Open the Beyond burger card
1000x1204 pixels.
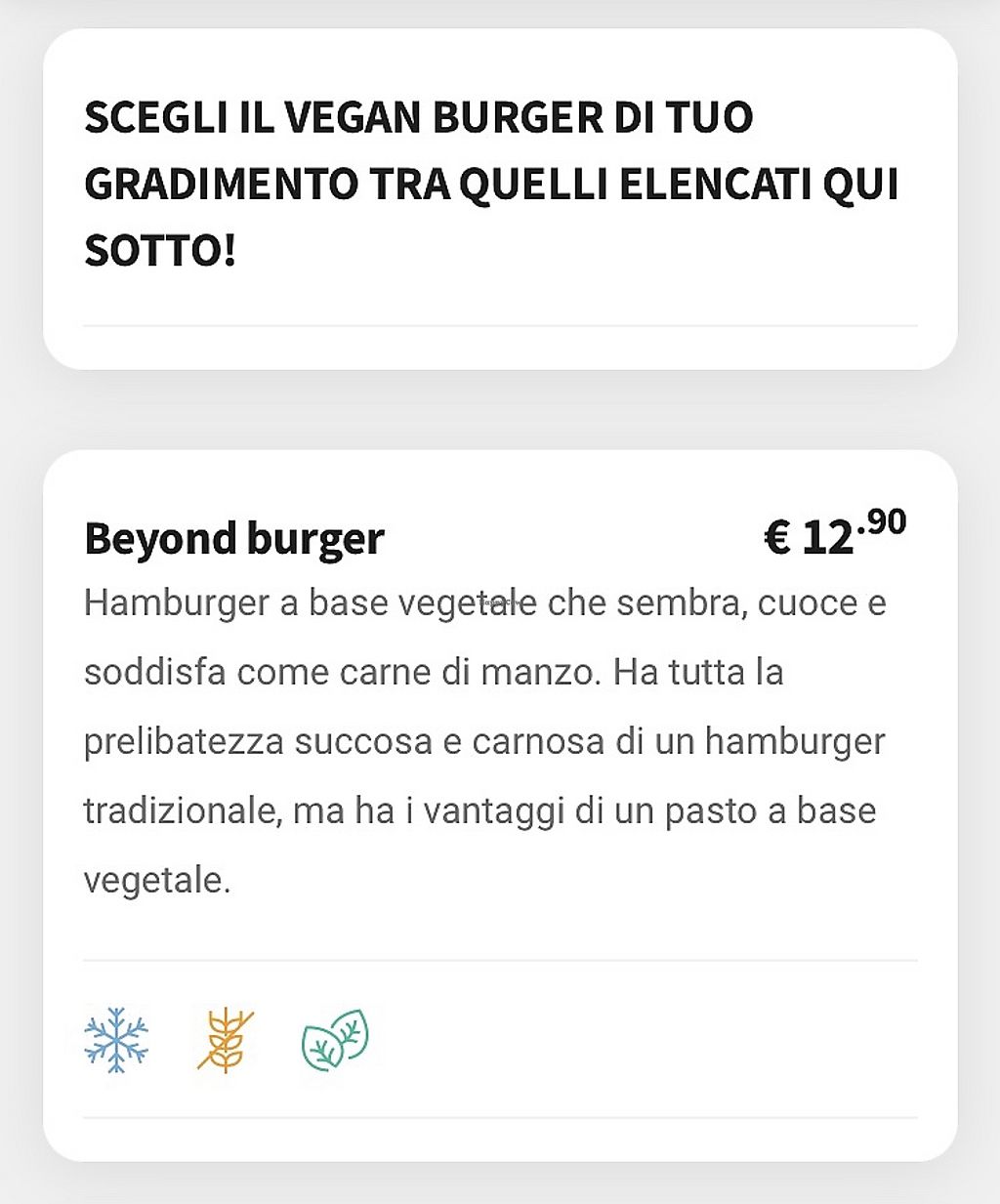click(x=234, y=538)
